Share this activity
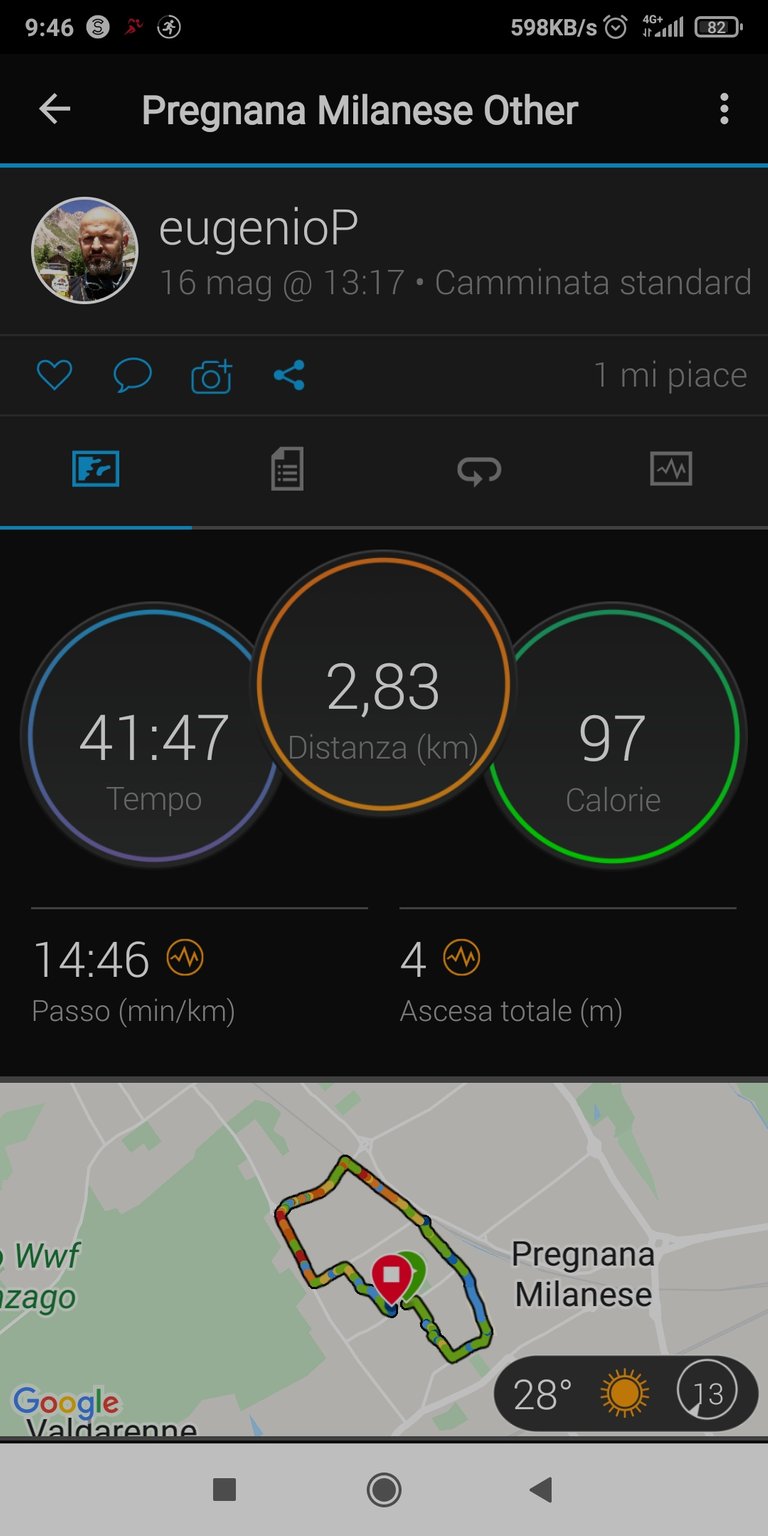The width and height of the screenshot is (768, 1536). (289, 376)
